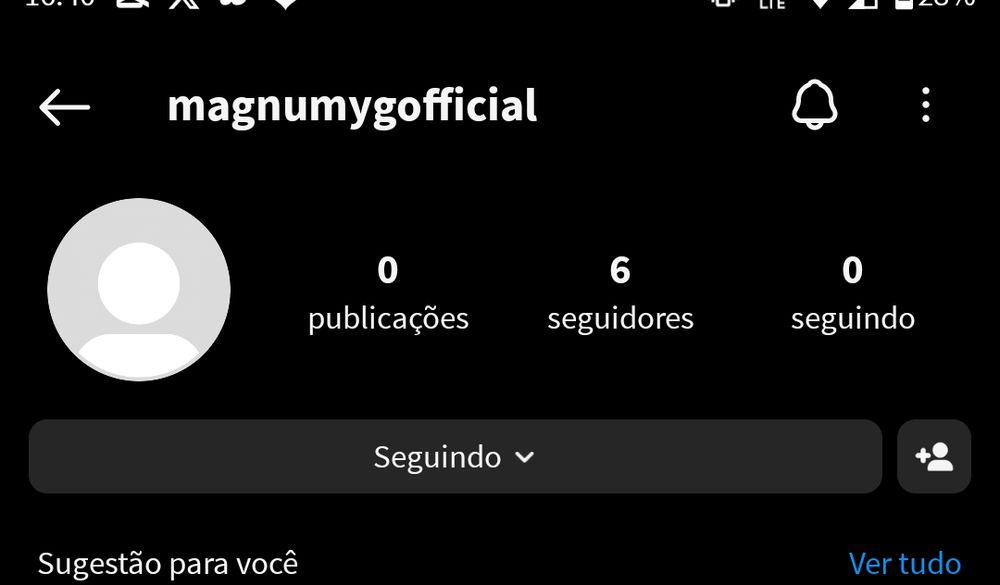View the seguindo list
The image size is (1000, 585).
[852, 293]
